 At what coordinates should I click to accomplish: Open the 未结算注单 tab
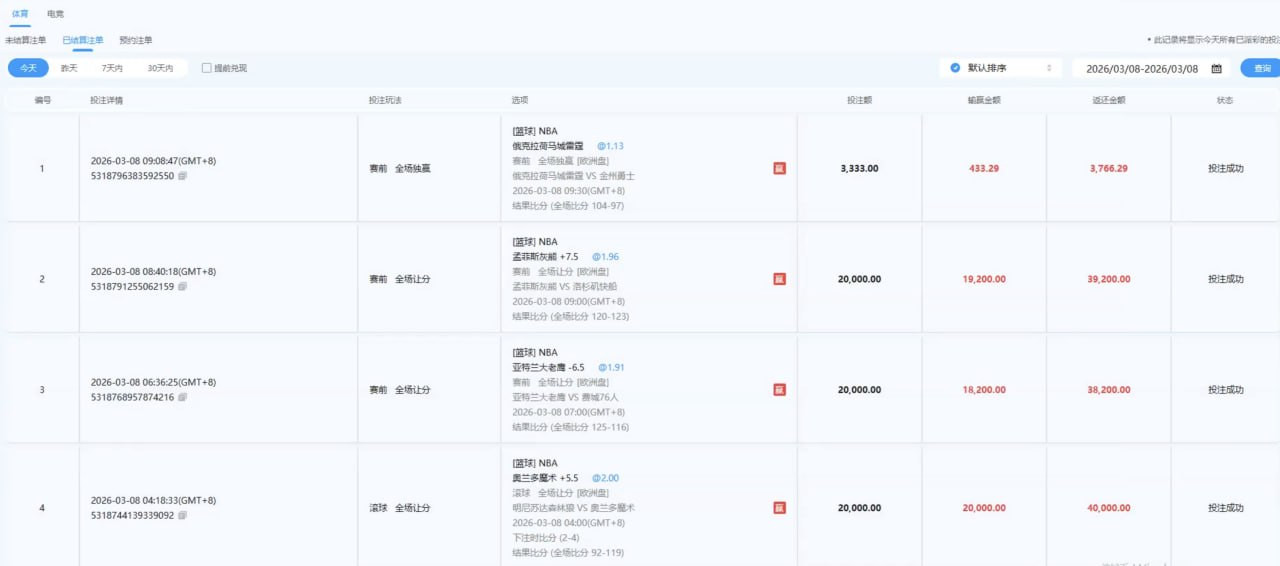pyautogui.click(x=26, y=40)
